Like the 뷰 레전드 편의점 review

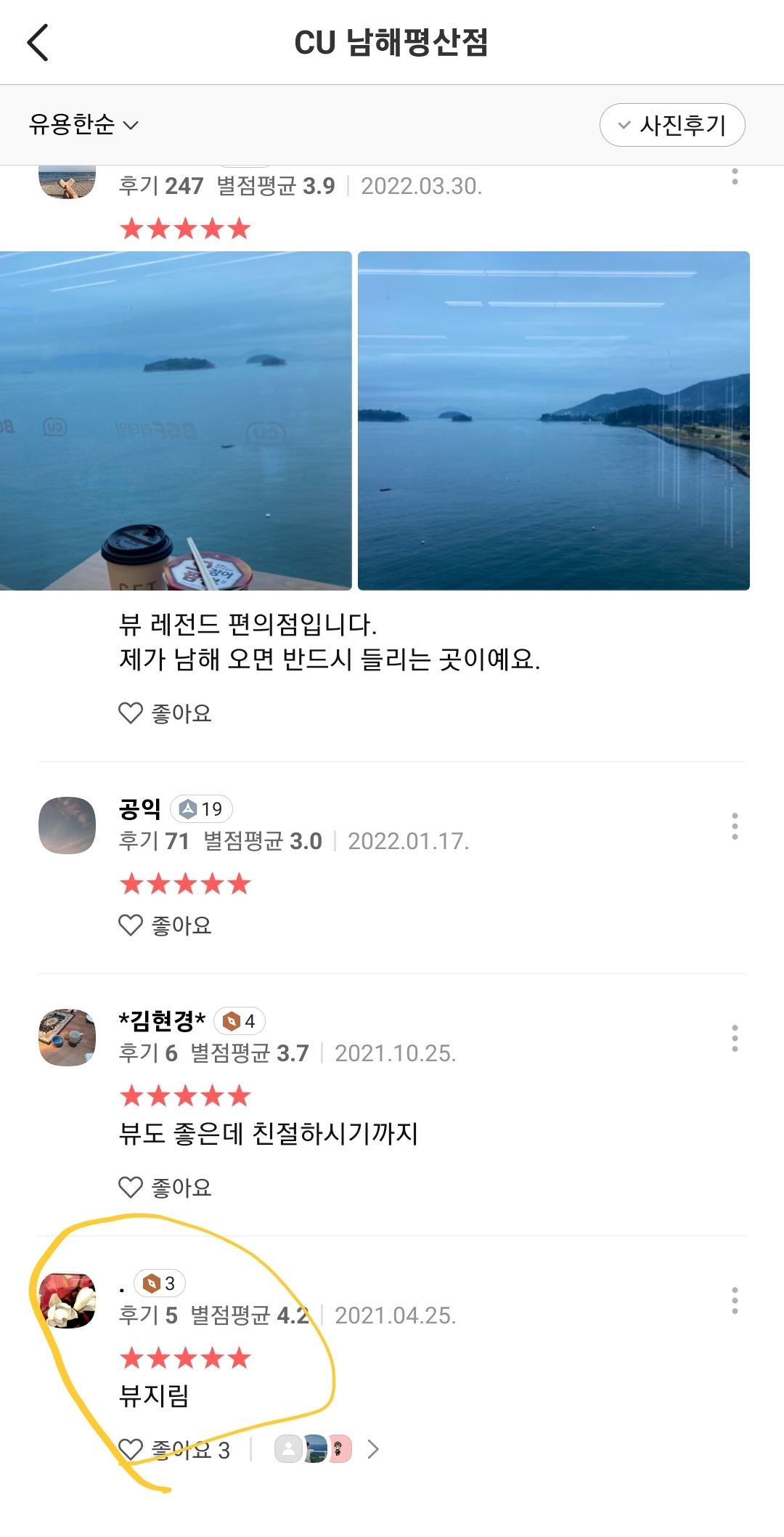click(165, 713)
